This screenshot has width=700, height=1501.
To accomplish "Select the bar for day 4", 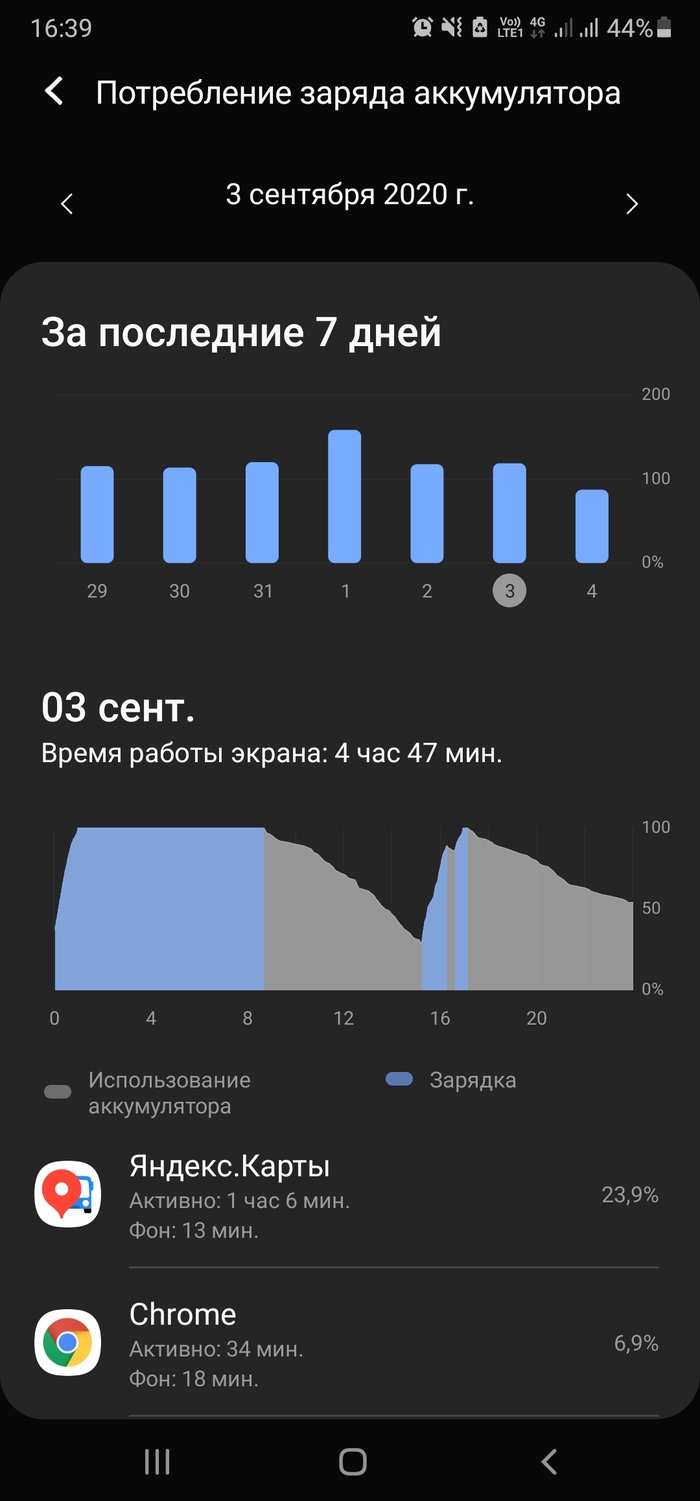I will click(591, 525).
